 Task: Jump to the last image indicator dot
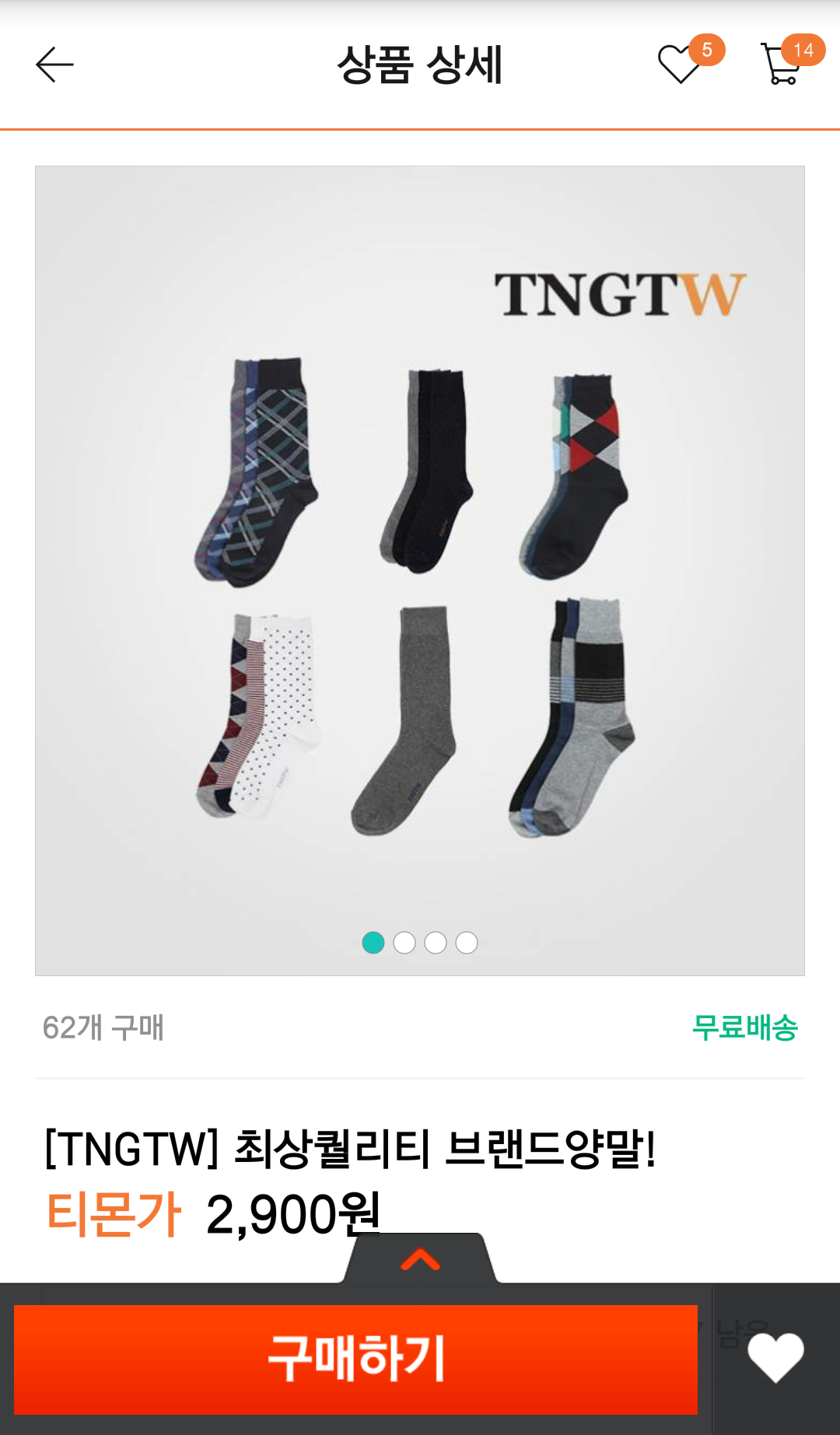pyautogui.click(x=467, y=943)
